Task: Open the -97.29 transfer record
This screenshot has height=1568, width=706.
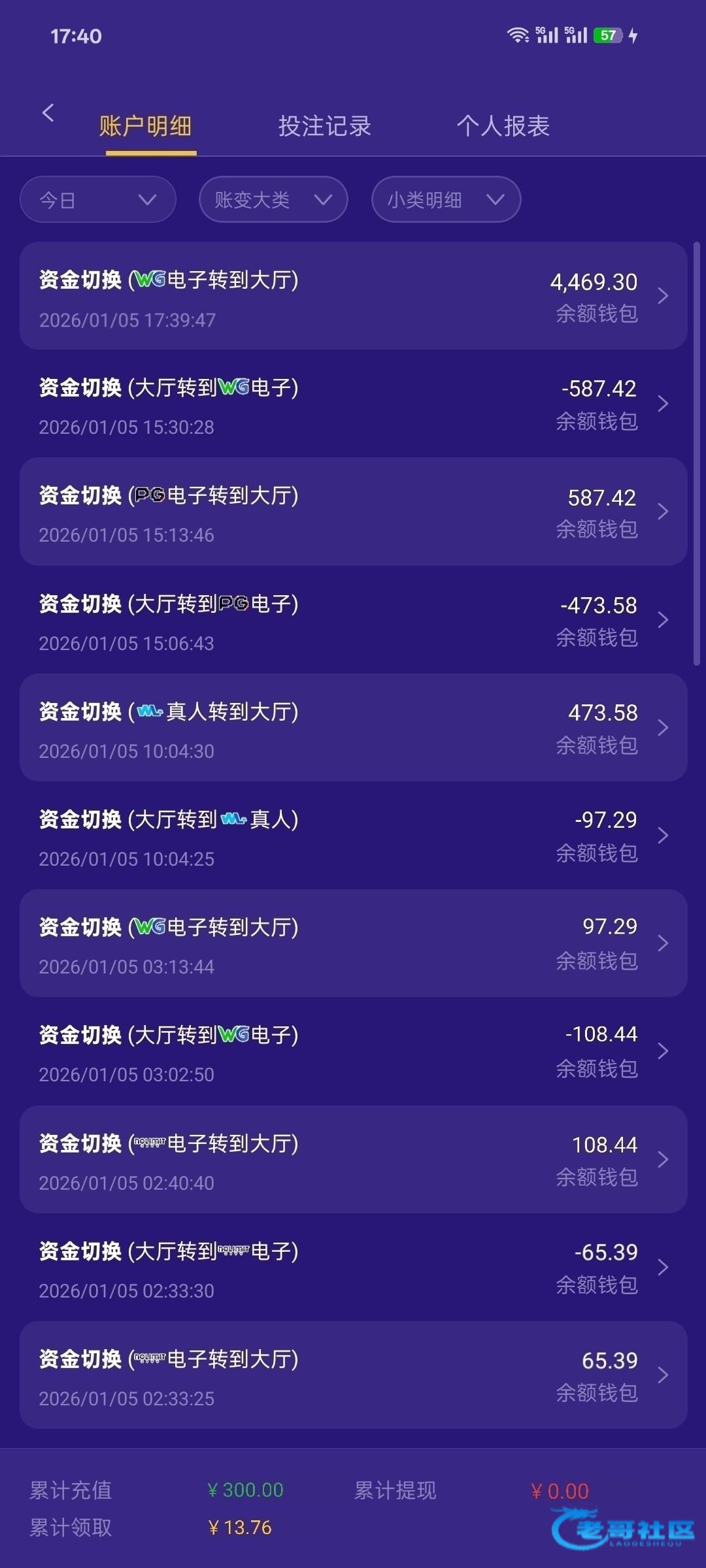Action: point(353,836)
